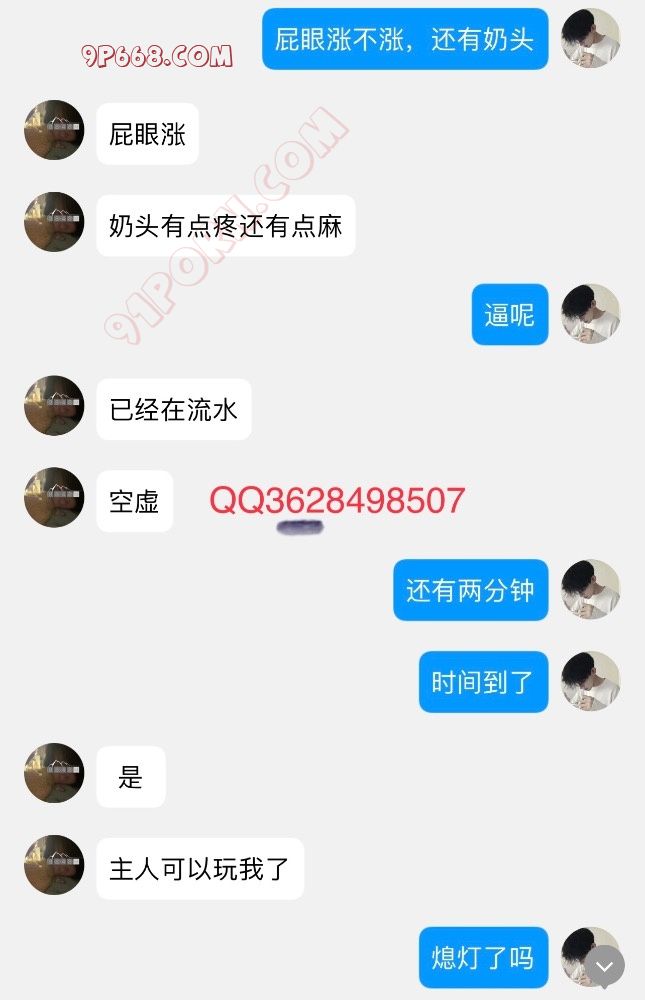Viewport: 645px width, 1000px height.
Task: Open contact avatar next to "是" message
Action: pos(54,773)
